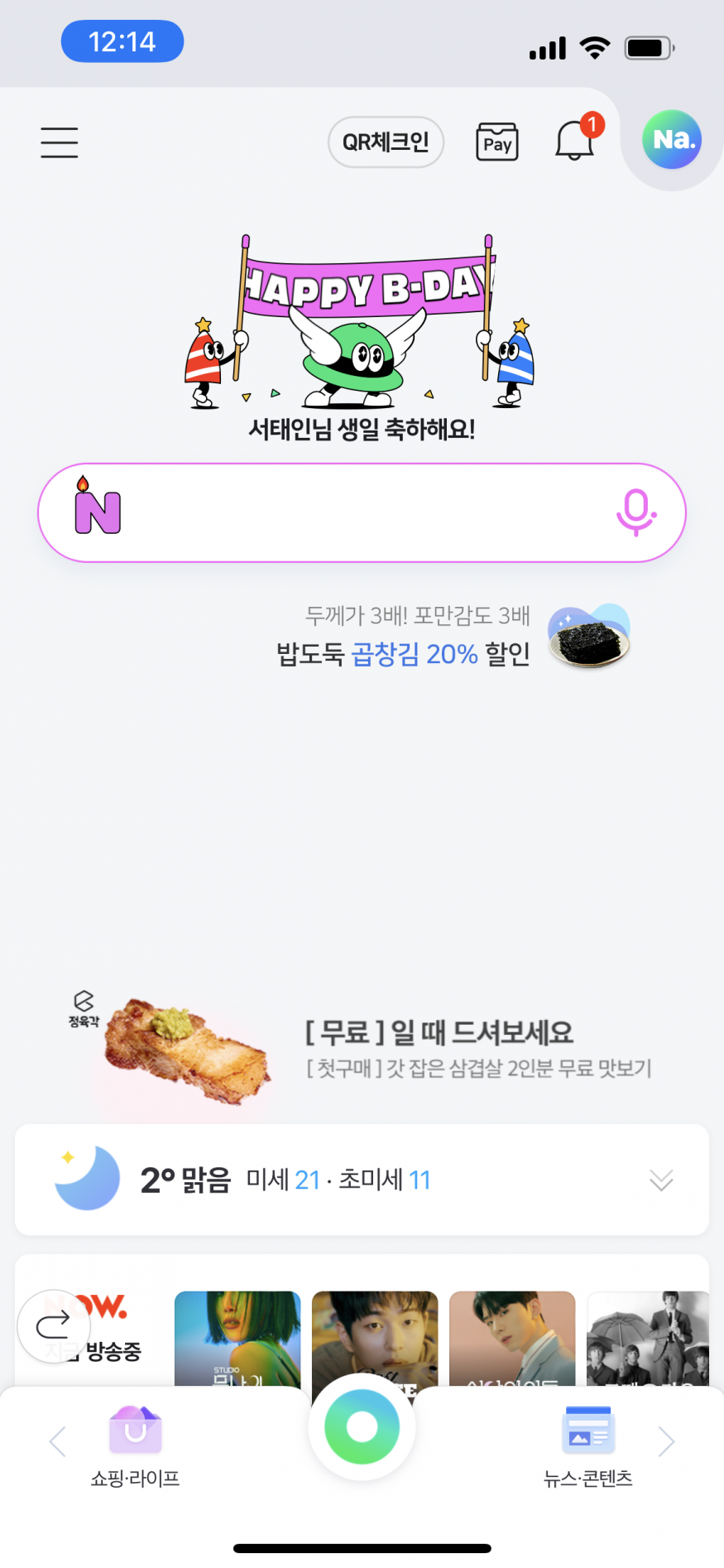Tap the left arrow in bottom bar
The image size is (724, 1568).
pyautogui.click(x=57, y=1441)
